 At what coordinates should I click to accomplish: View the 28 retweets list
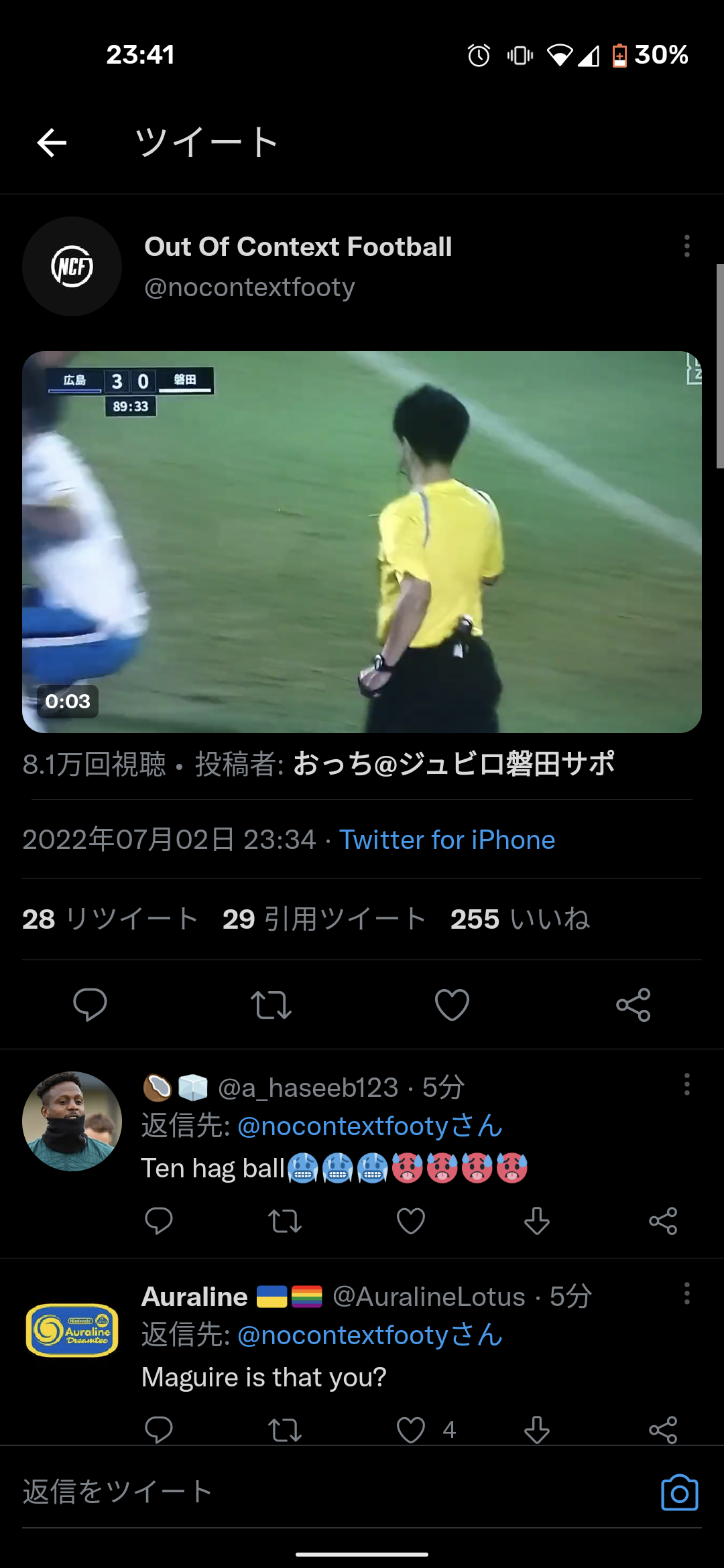click(110, 919)
